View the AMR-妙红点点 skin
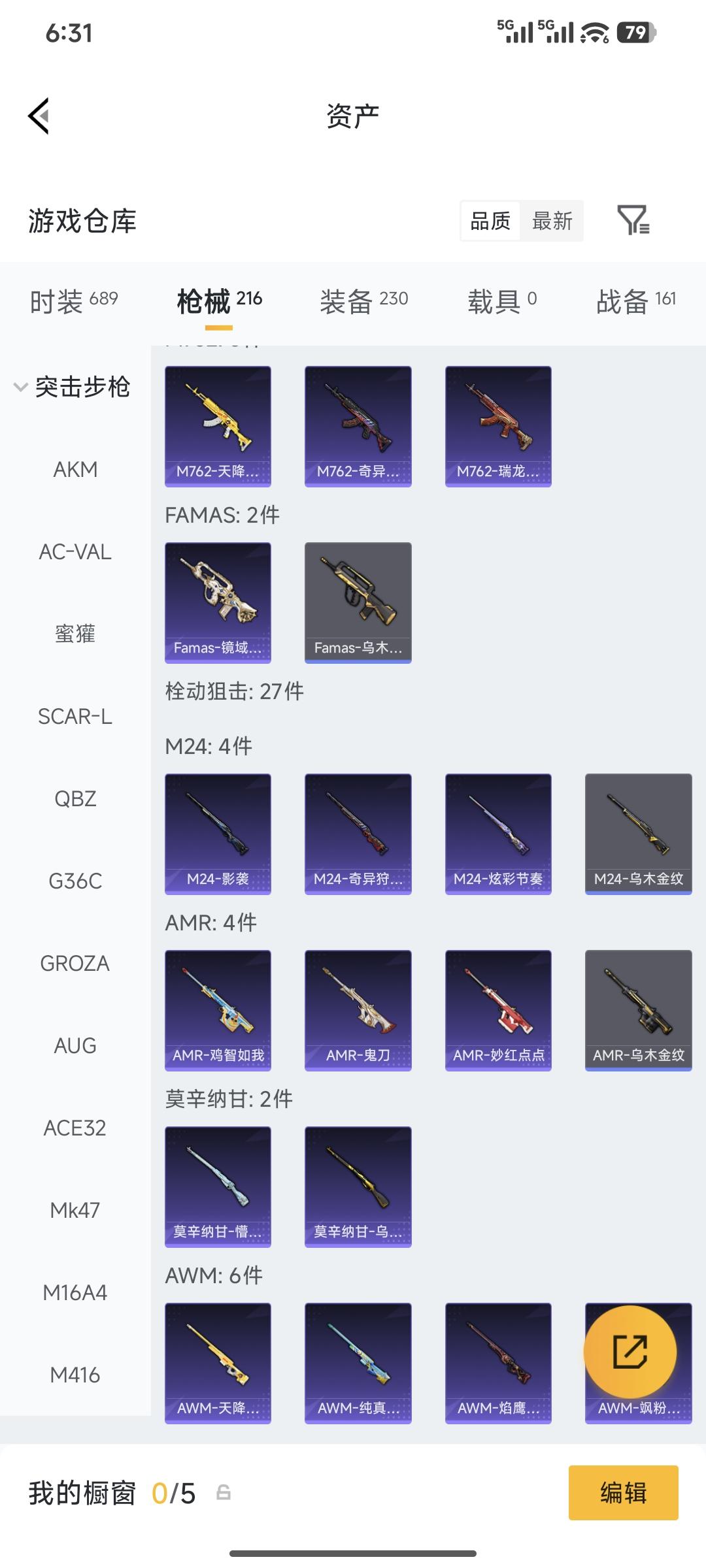 498,1009
